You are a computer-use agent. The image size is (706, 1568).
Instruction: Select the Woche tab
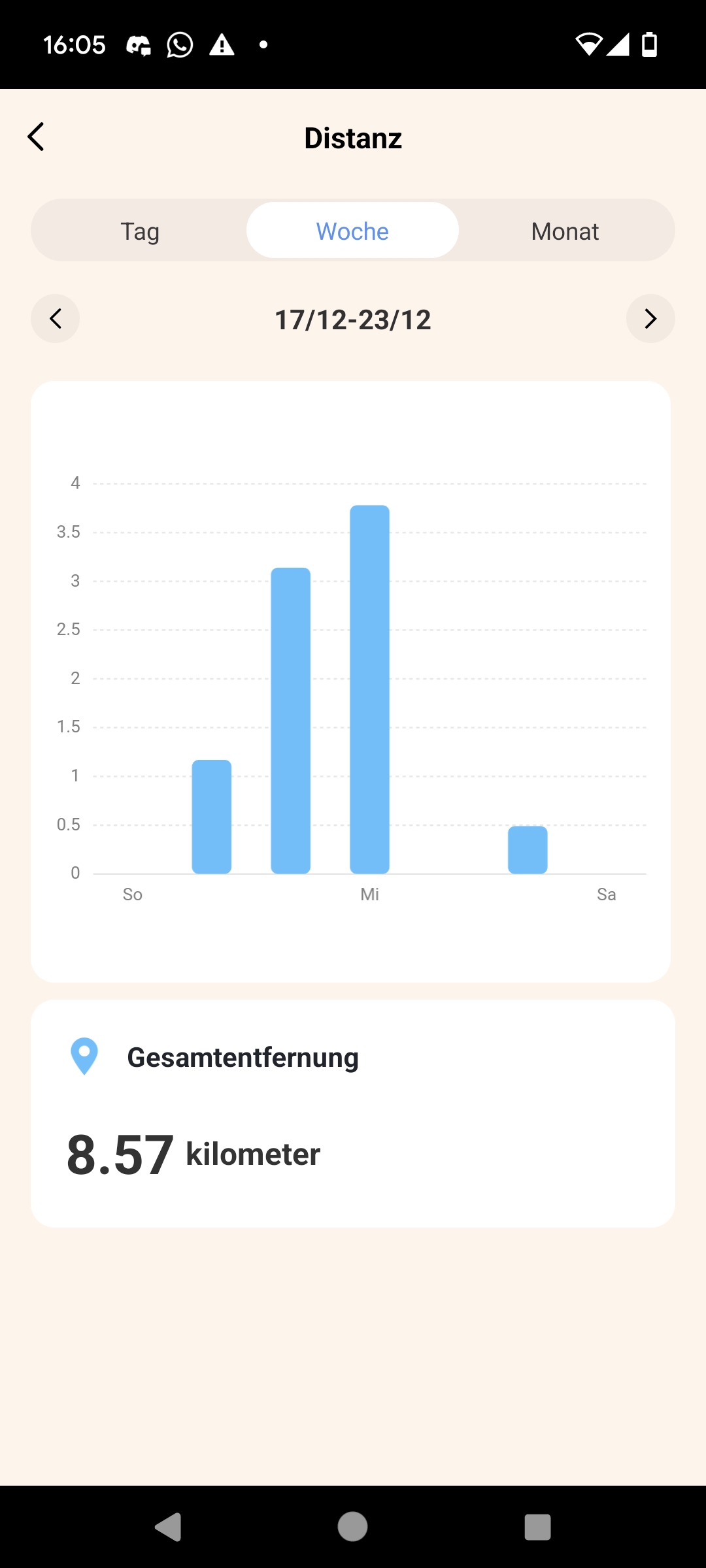pos(352,231)
